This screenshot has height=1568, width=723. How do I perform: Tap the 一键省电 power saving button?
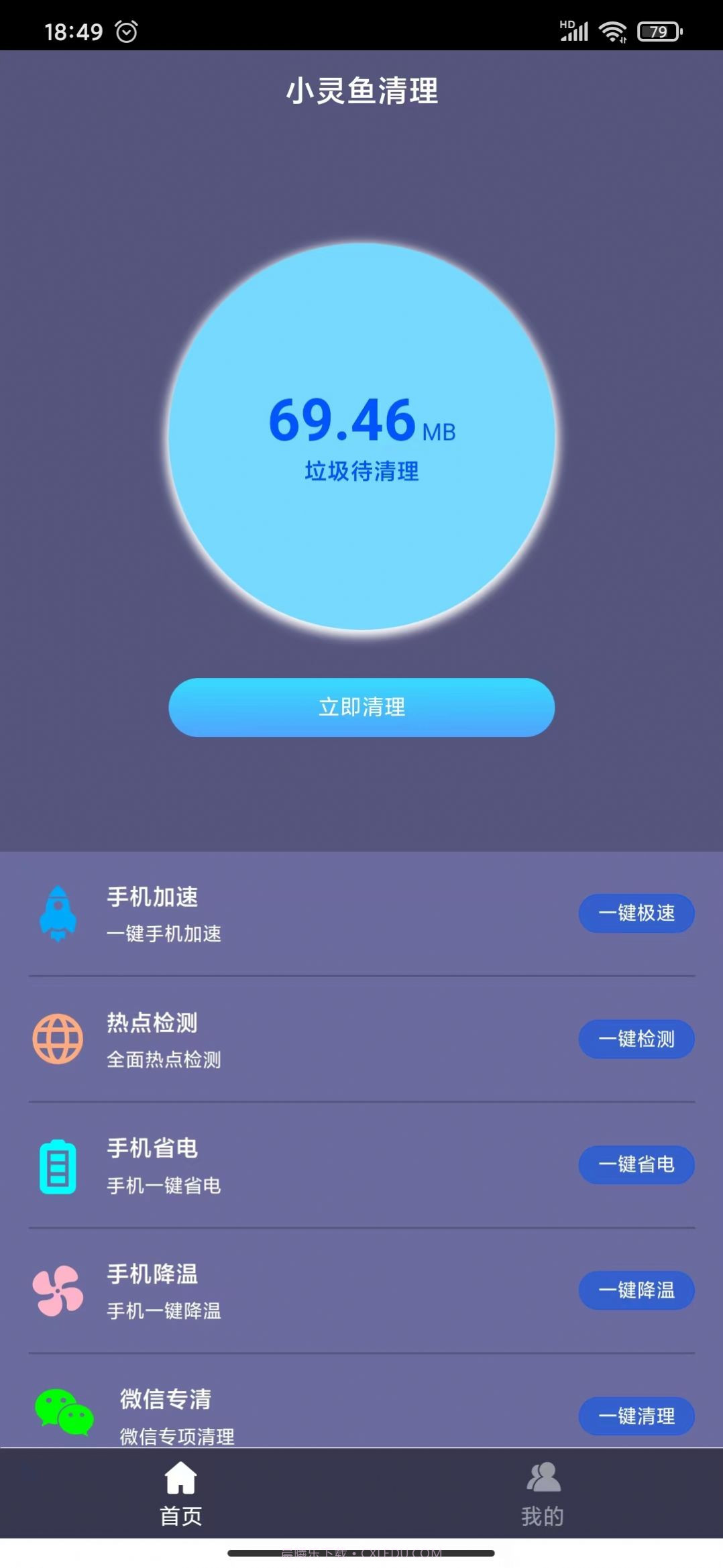coord(636,1165)
